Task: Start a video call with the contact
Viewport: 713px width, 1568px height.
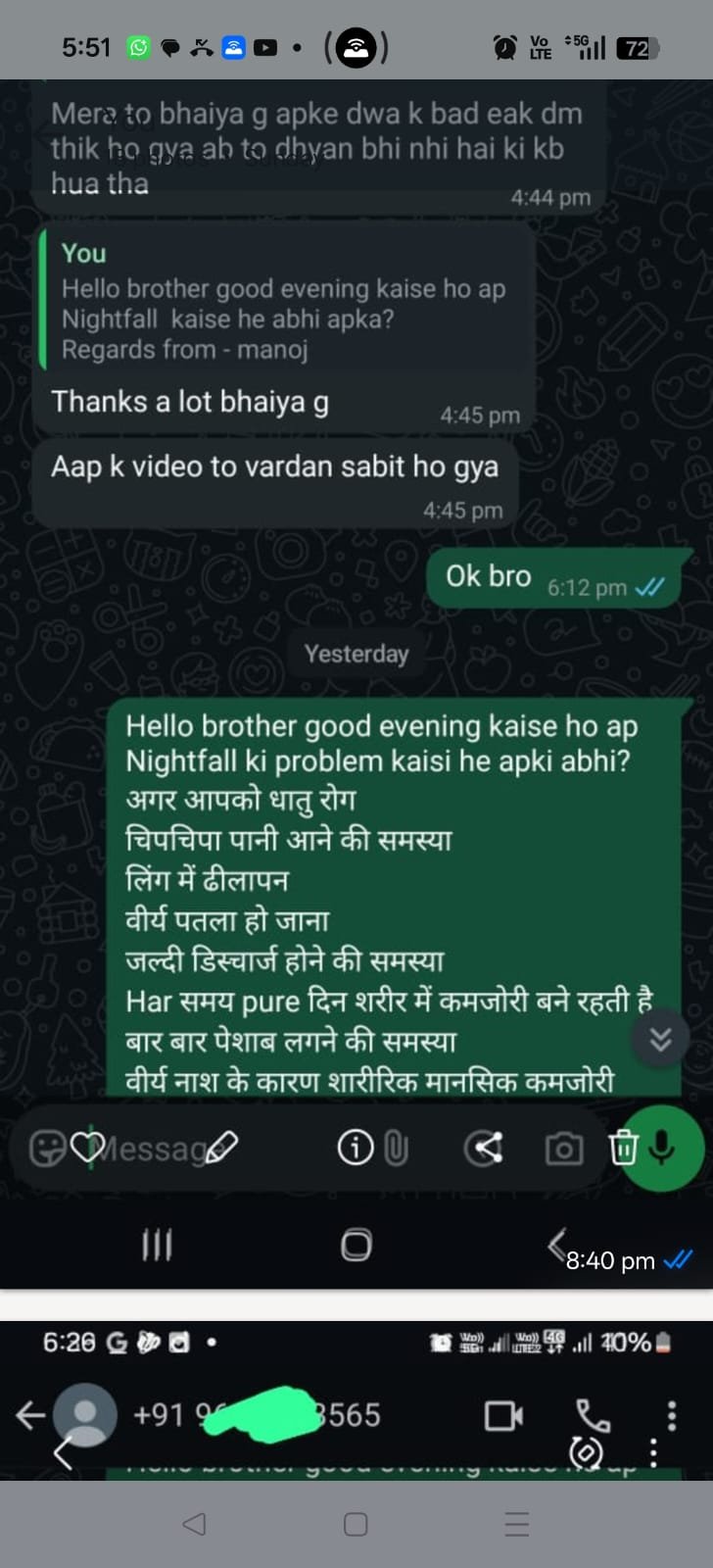Action: click(x=503, y=1415)
